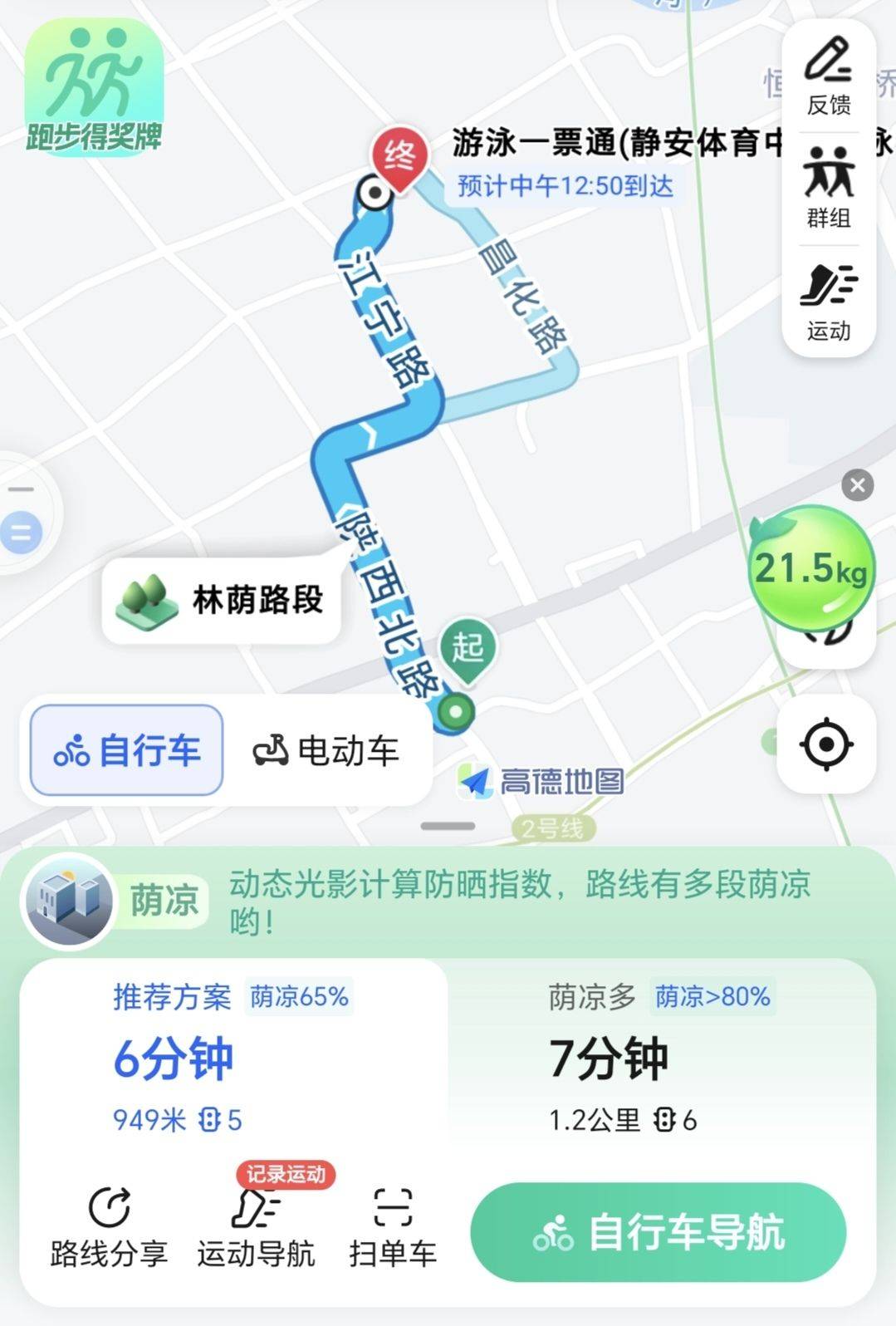
Task: Switch to 自行车 bicycle mode
Action: pos(127,750)
